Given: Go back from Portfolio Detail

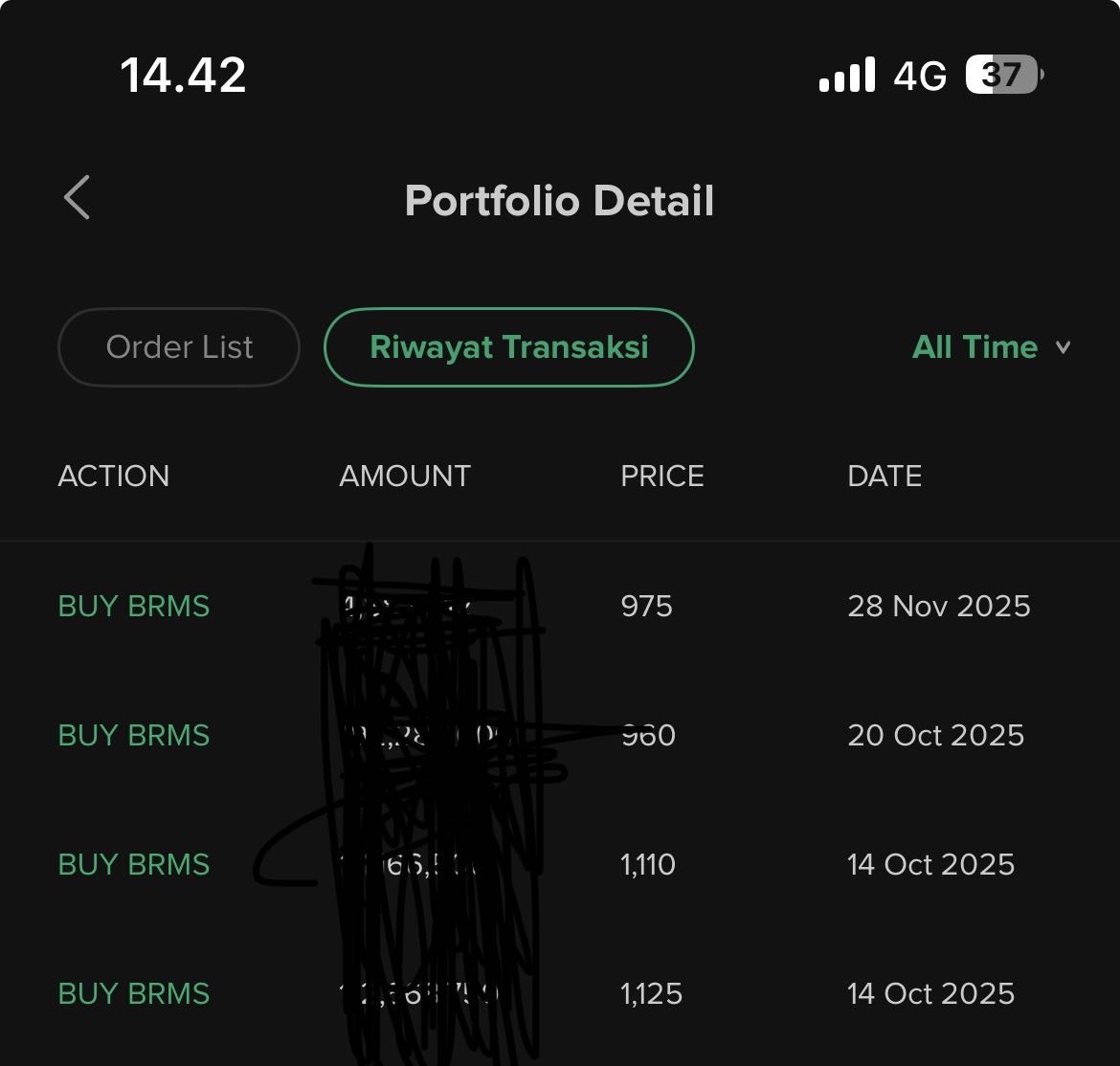Looking at the screenshot, I should (x=78, y=198).
